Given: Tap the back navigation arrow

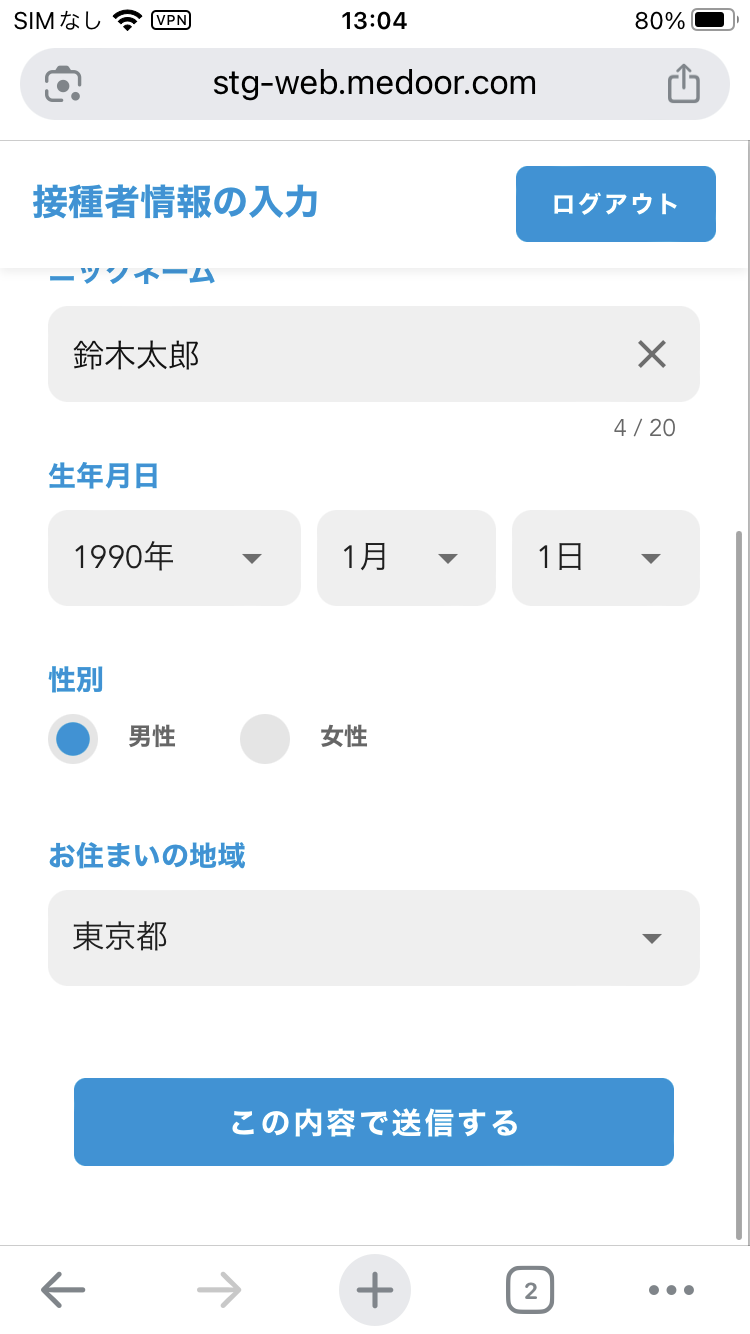Looking at the screenshot, I should click(62, 1289).
